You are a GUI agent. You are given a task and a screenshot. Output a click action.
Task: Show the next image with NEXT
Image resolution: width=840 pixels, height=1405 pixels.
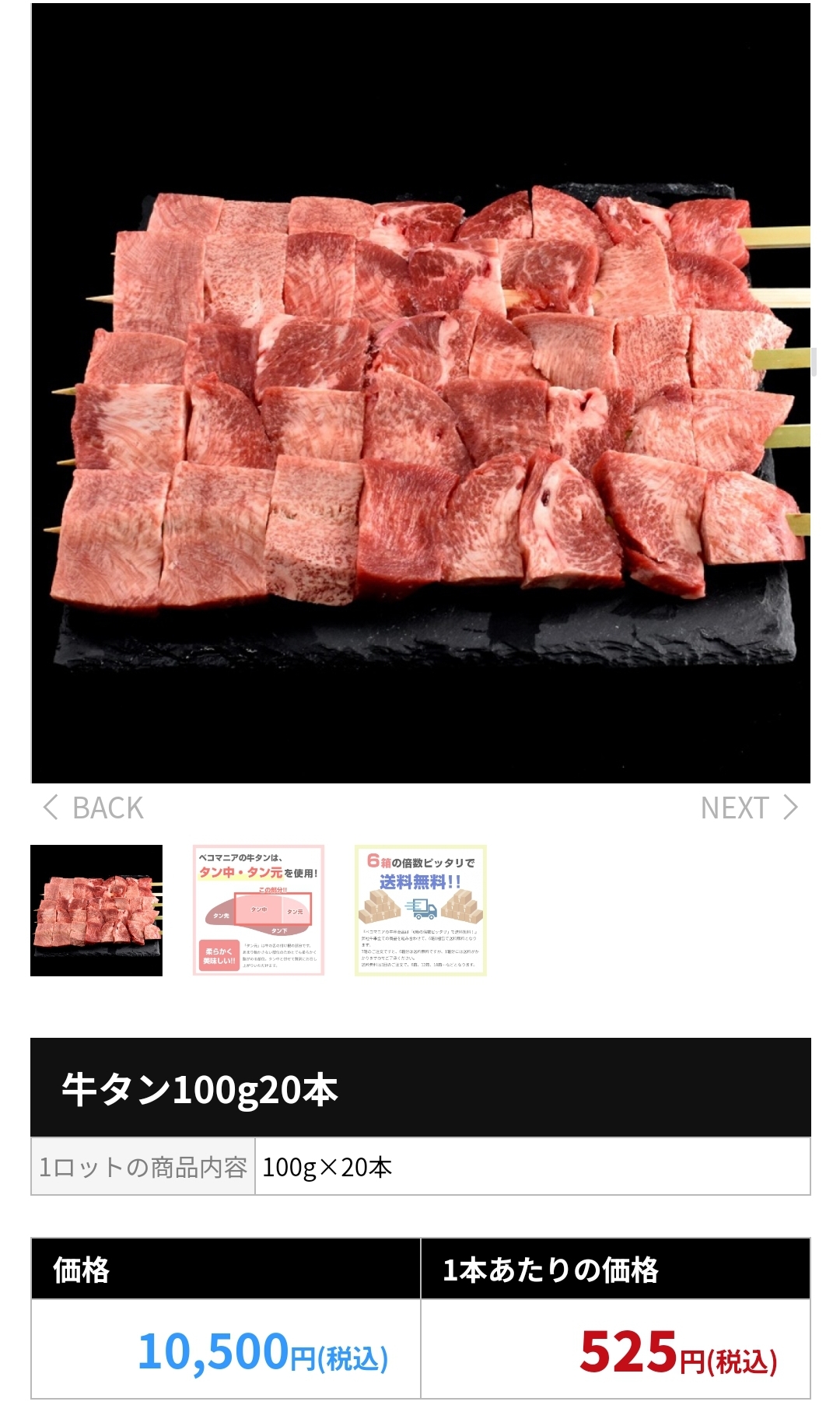748,808
